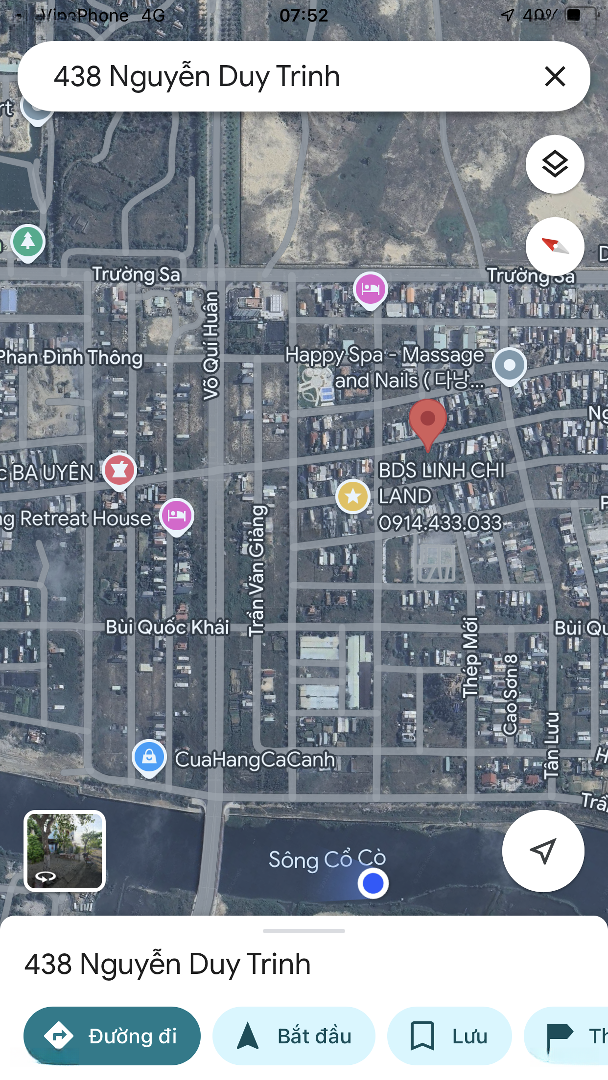
Task: Start navigation with Bắt đầu
Action: click(x=294, y=1036)
